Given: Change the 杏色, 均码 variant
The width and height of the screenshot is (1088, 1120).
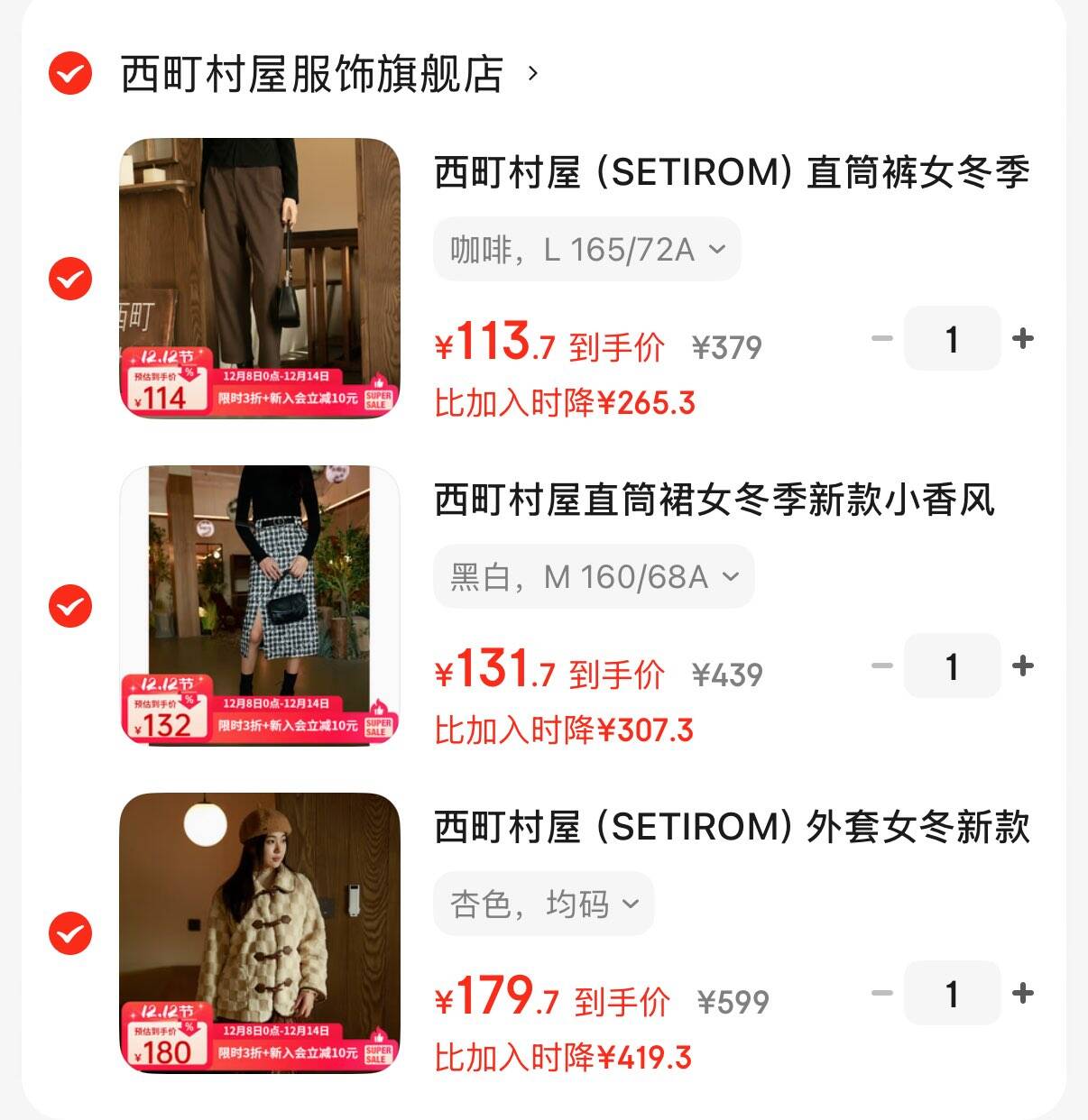Looking at the screenshot, I should (x=544, y=904).
